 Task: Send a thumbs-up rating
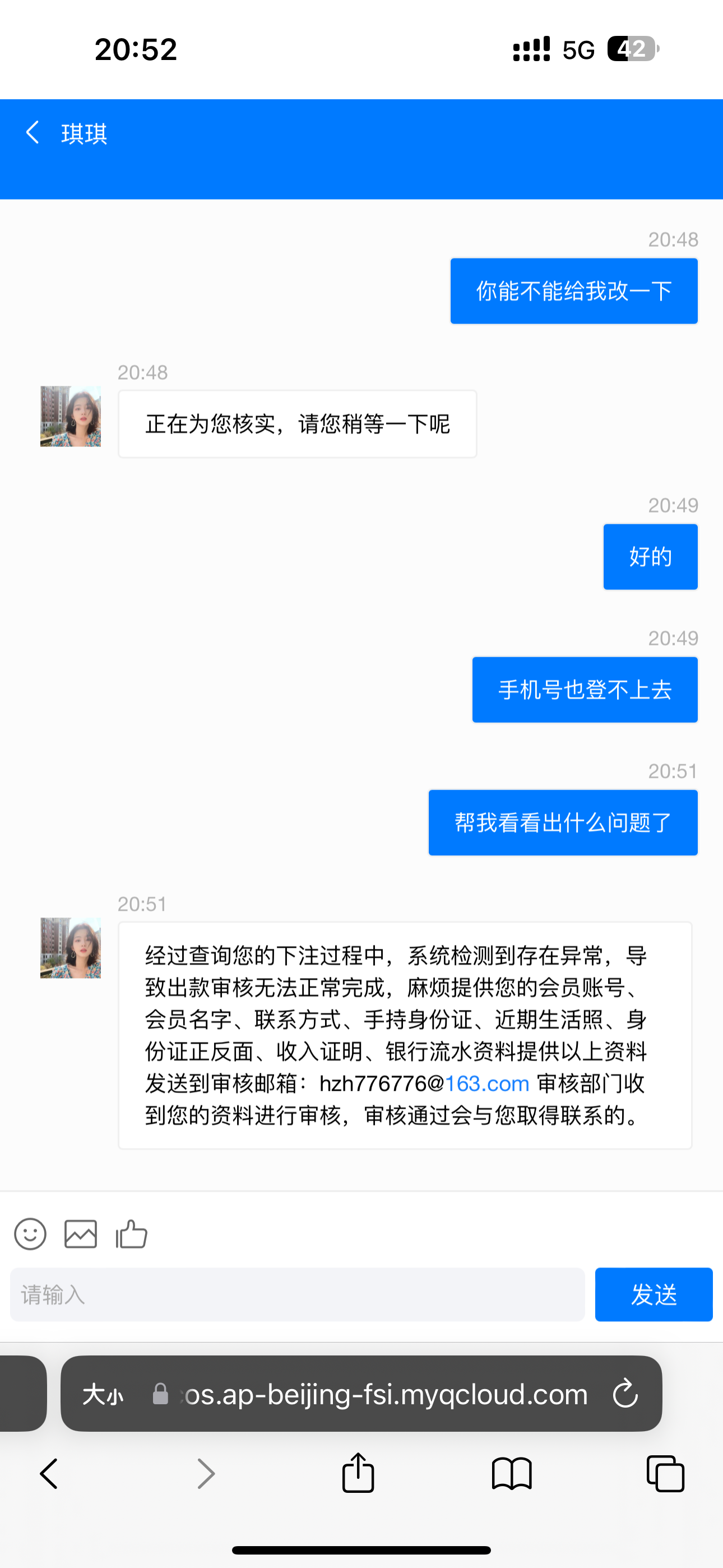point(132,1234)
